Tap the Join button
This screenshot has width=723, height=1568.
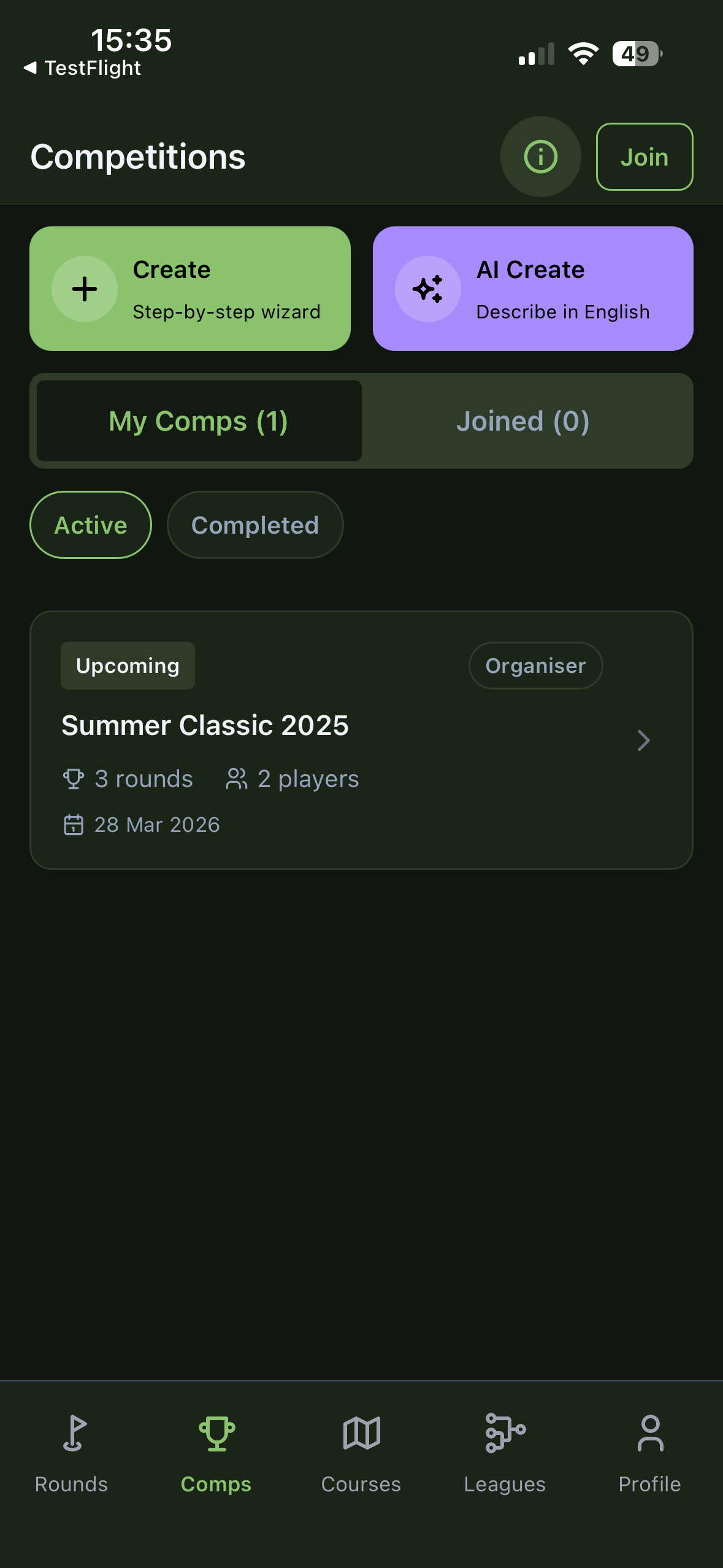[644, 157]
